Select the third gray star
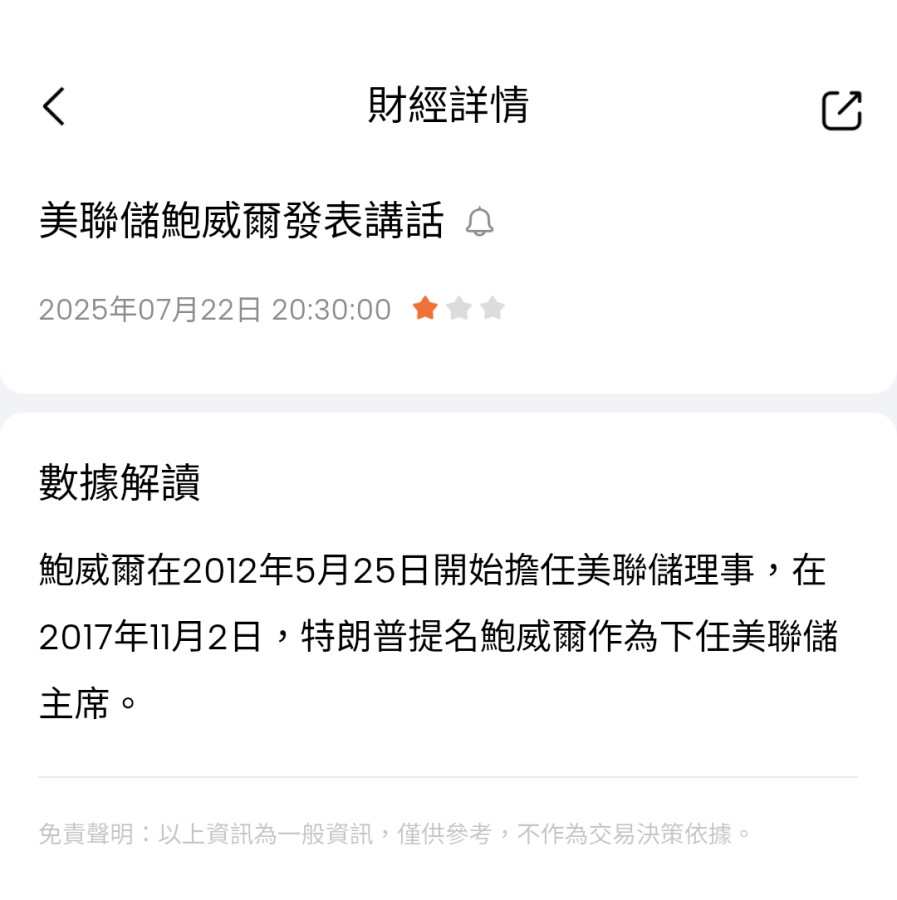897x900 pixels. point(493,309)
